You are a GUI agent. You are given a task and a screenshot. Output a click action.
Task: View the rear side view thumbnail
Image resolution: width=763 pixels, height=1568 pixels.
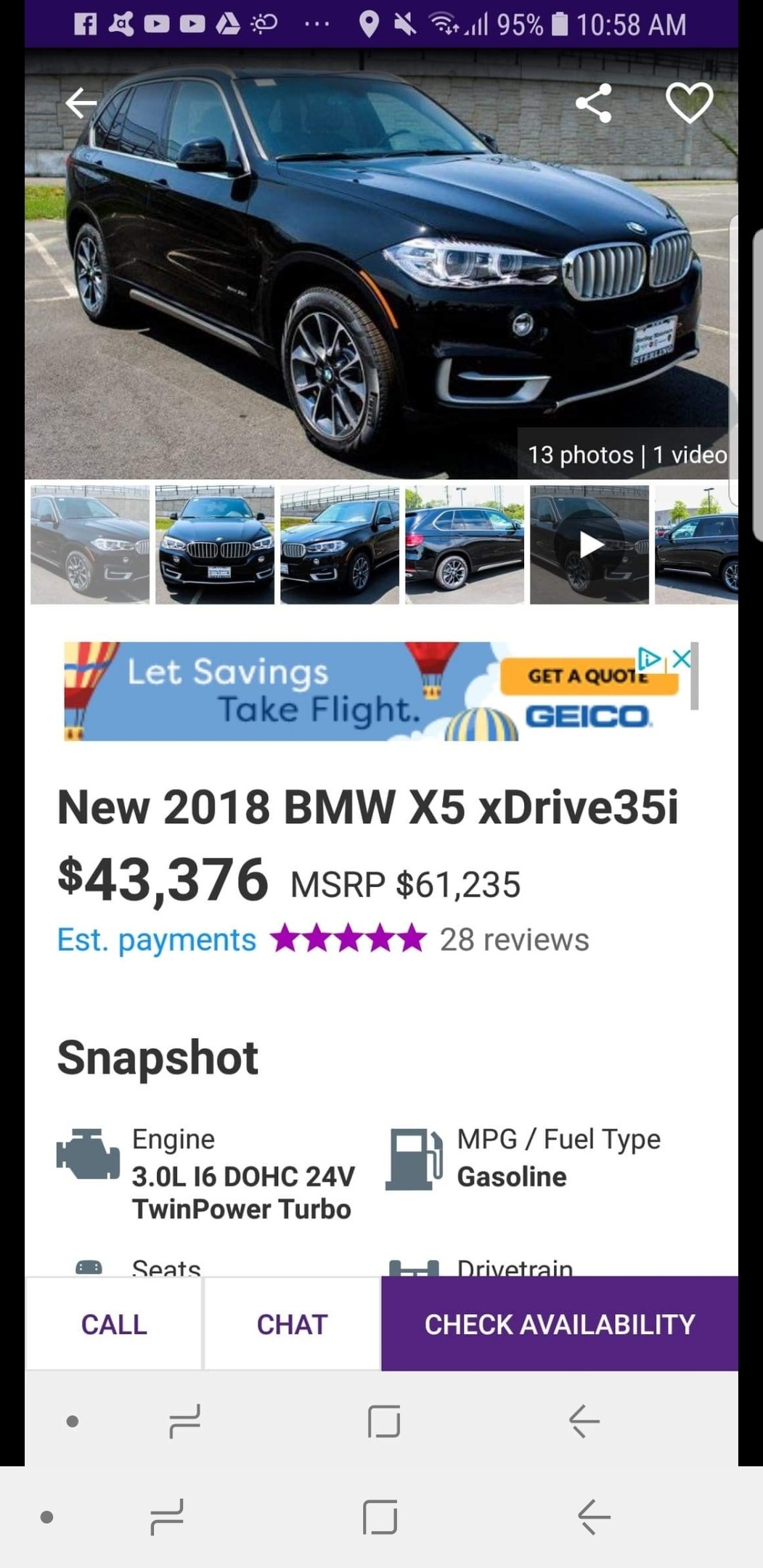point(465,544)
